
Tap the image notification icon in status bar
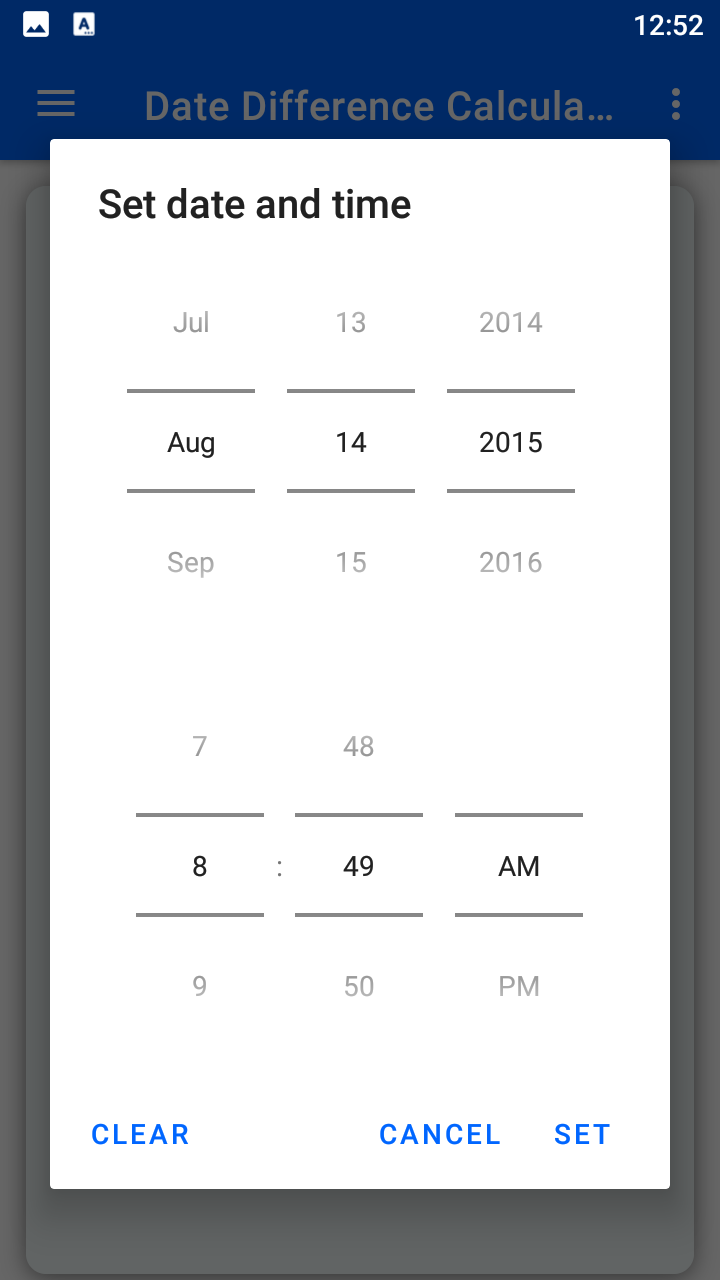click(x=35, y=23)
